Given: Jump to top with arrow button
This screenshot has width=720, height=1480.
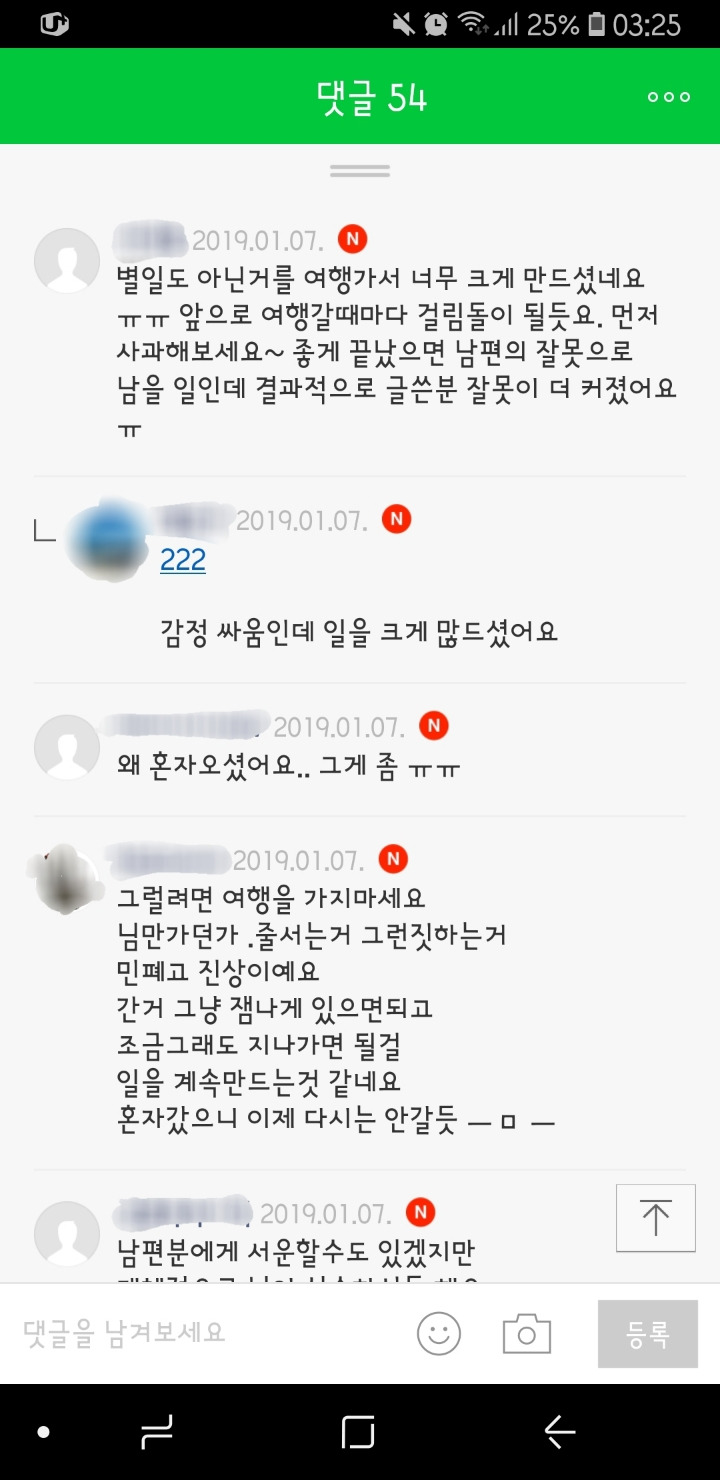Looking at the screenshot, I should 656,1218.
